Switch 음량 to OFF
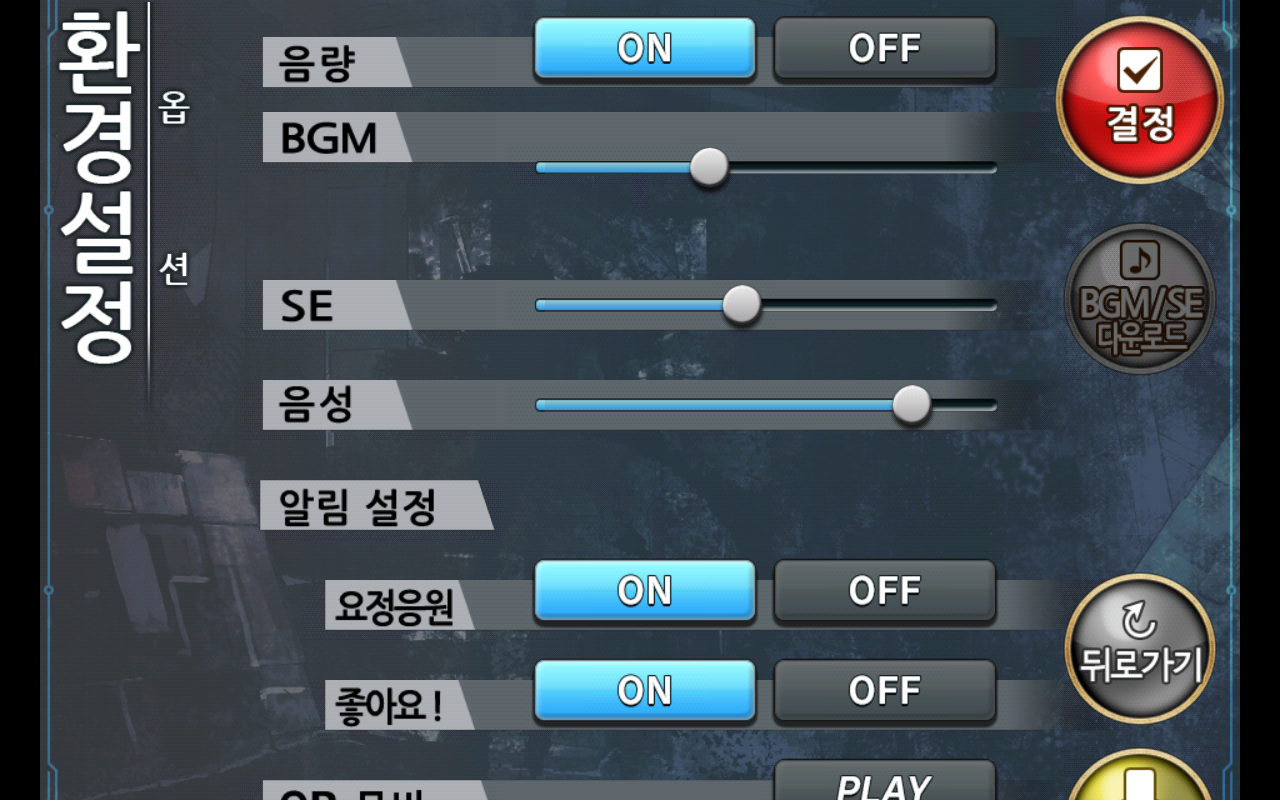 click(884, 48)
